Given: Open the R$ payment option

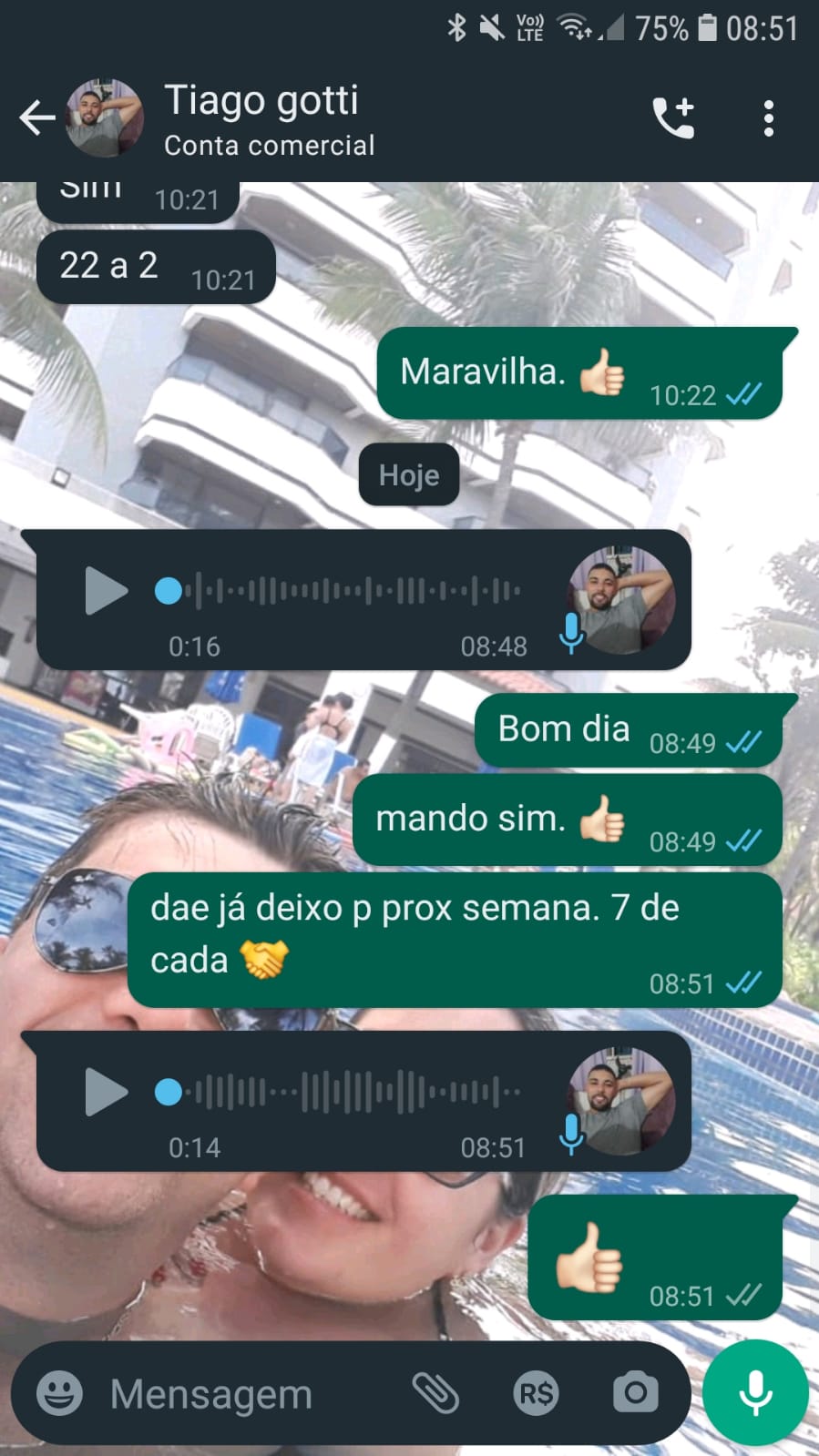Looking at the screenshot, I should tap(536, 1393).
